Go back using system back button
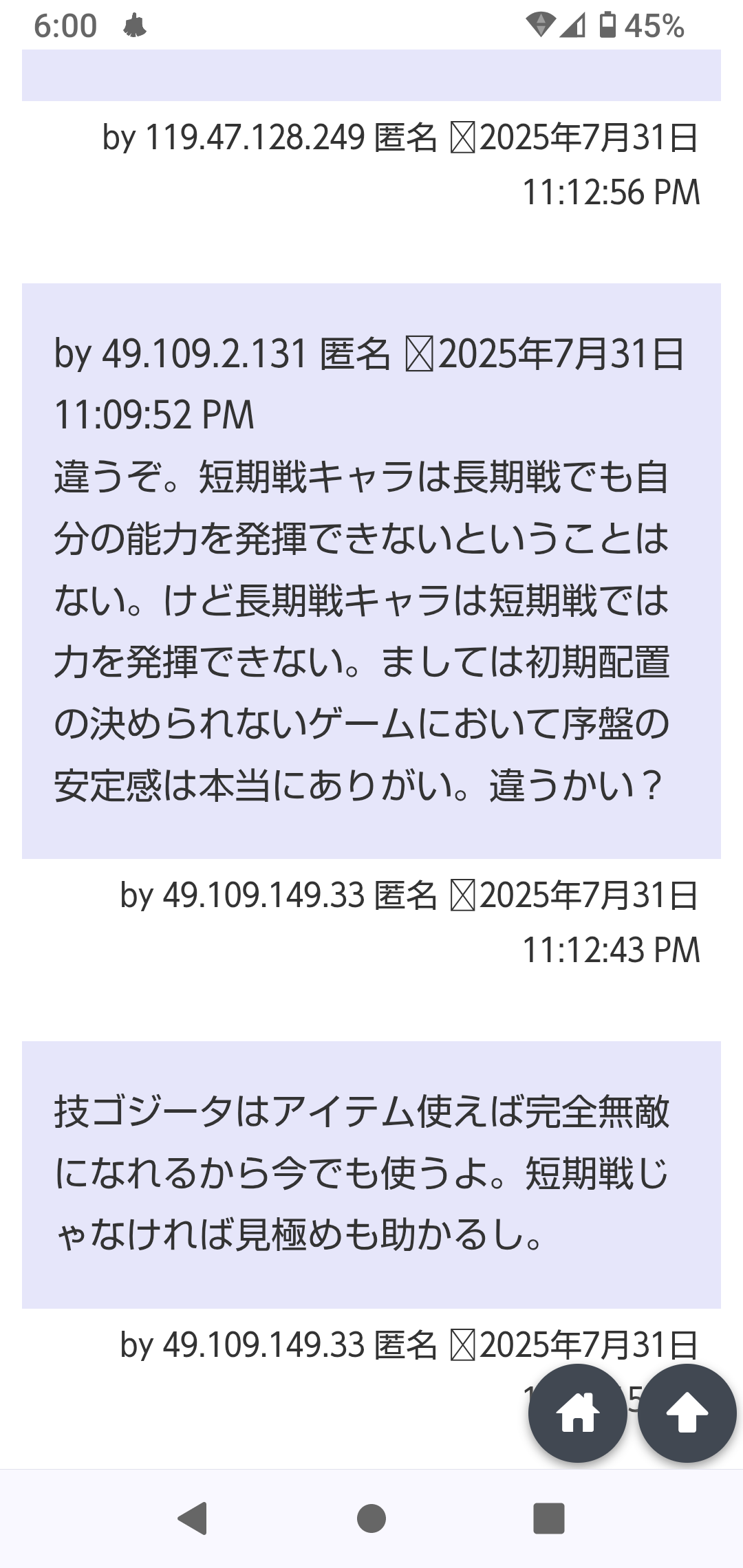This screenshot has width=743, height=1568. pyautogui.click(x=193, y=1518)
